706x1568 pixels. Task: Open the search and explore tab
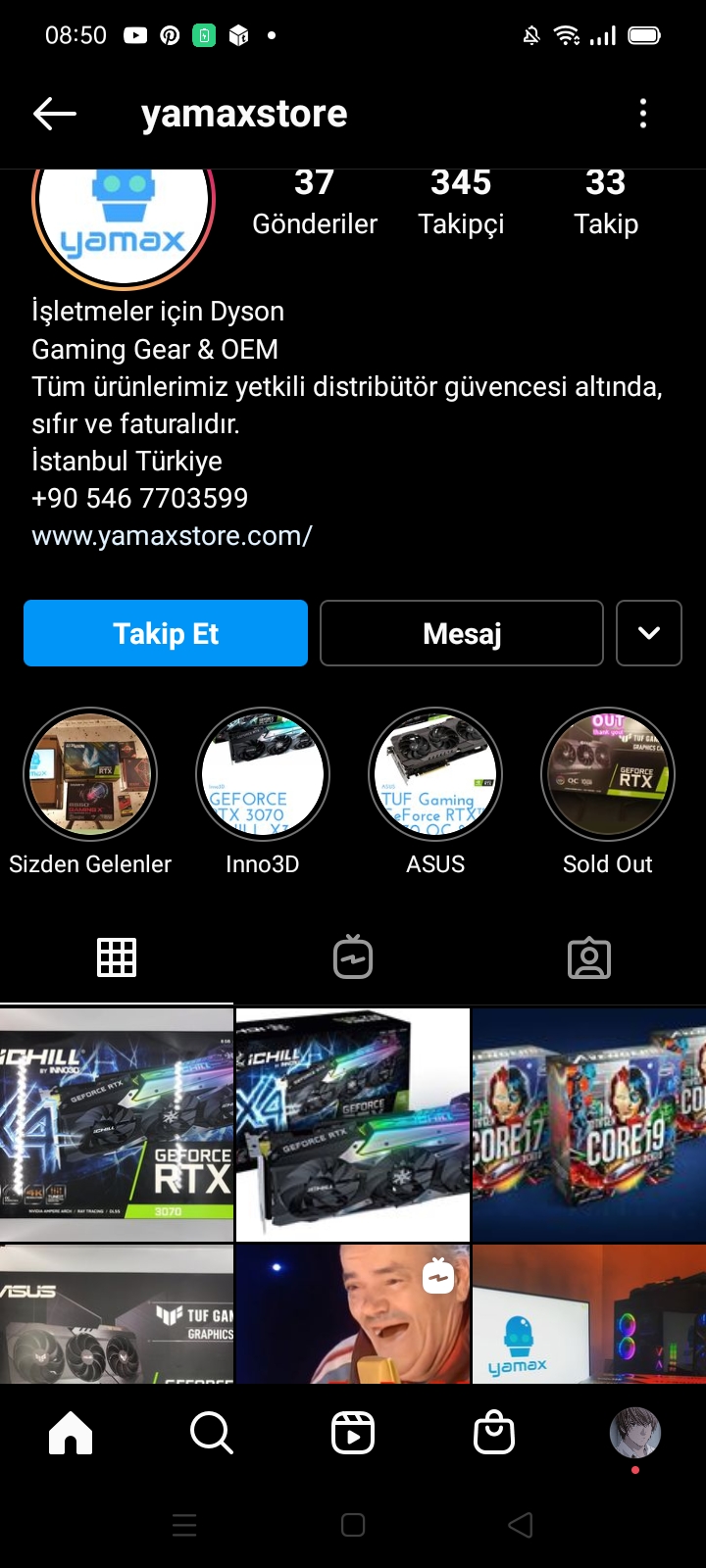point(212,1434)
